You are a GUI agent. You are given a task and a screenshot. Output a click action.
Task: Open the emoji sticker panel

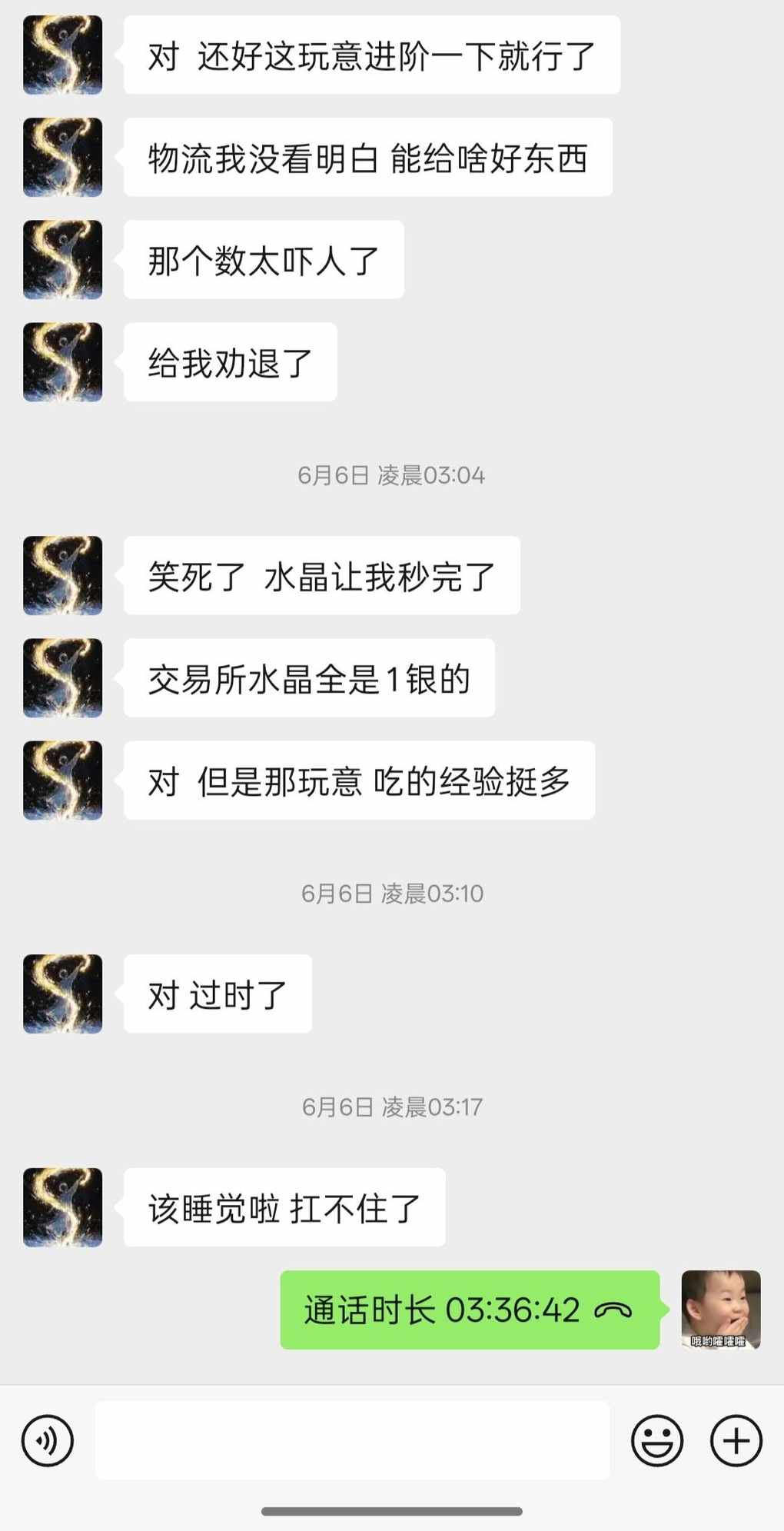(657, 1440)
